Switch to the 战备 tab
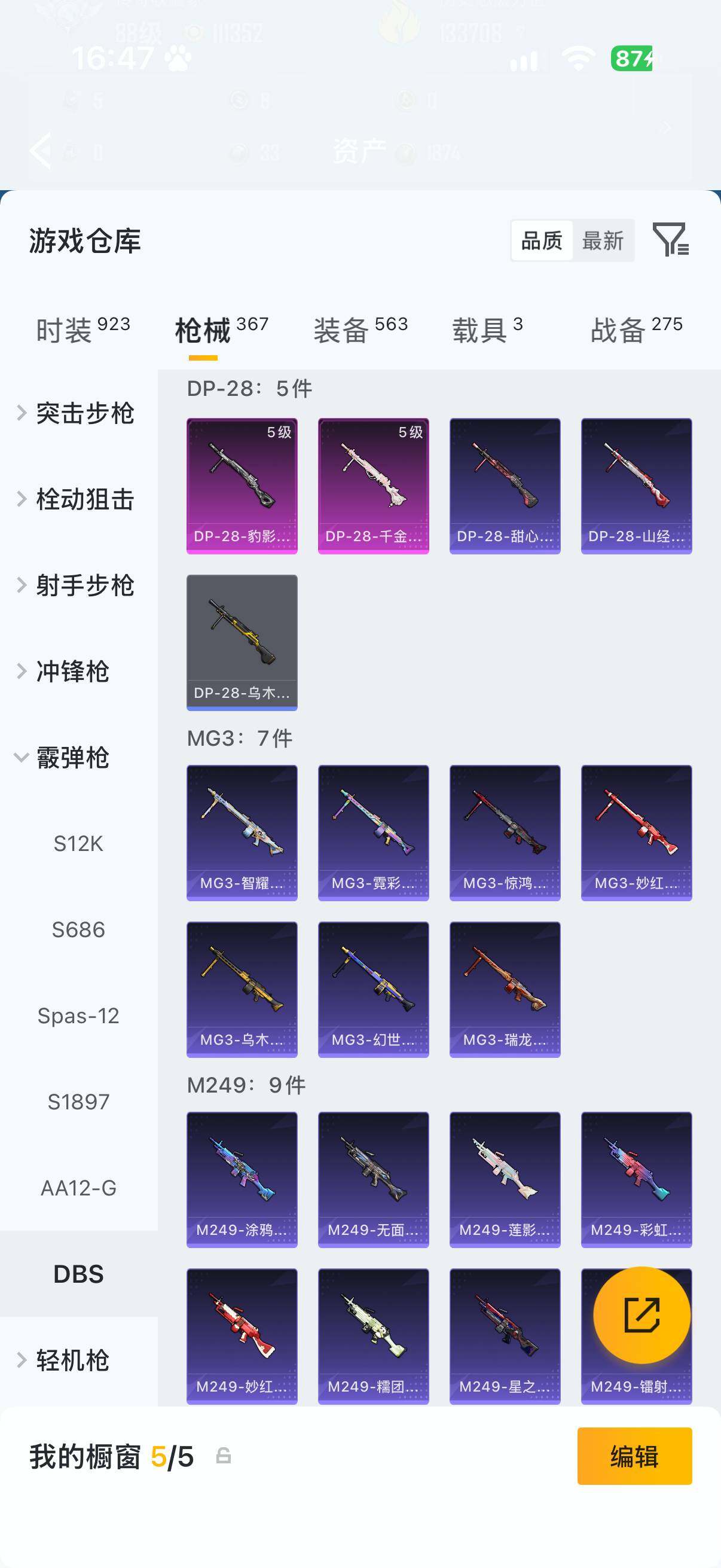721x1568 pixels. [637, 330]
